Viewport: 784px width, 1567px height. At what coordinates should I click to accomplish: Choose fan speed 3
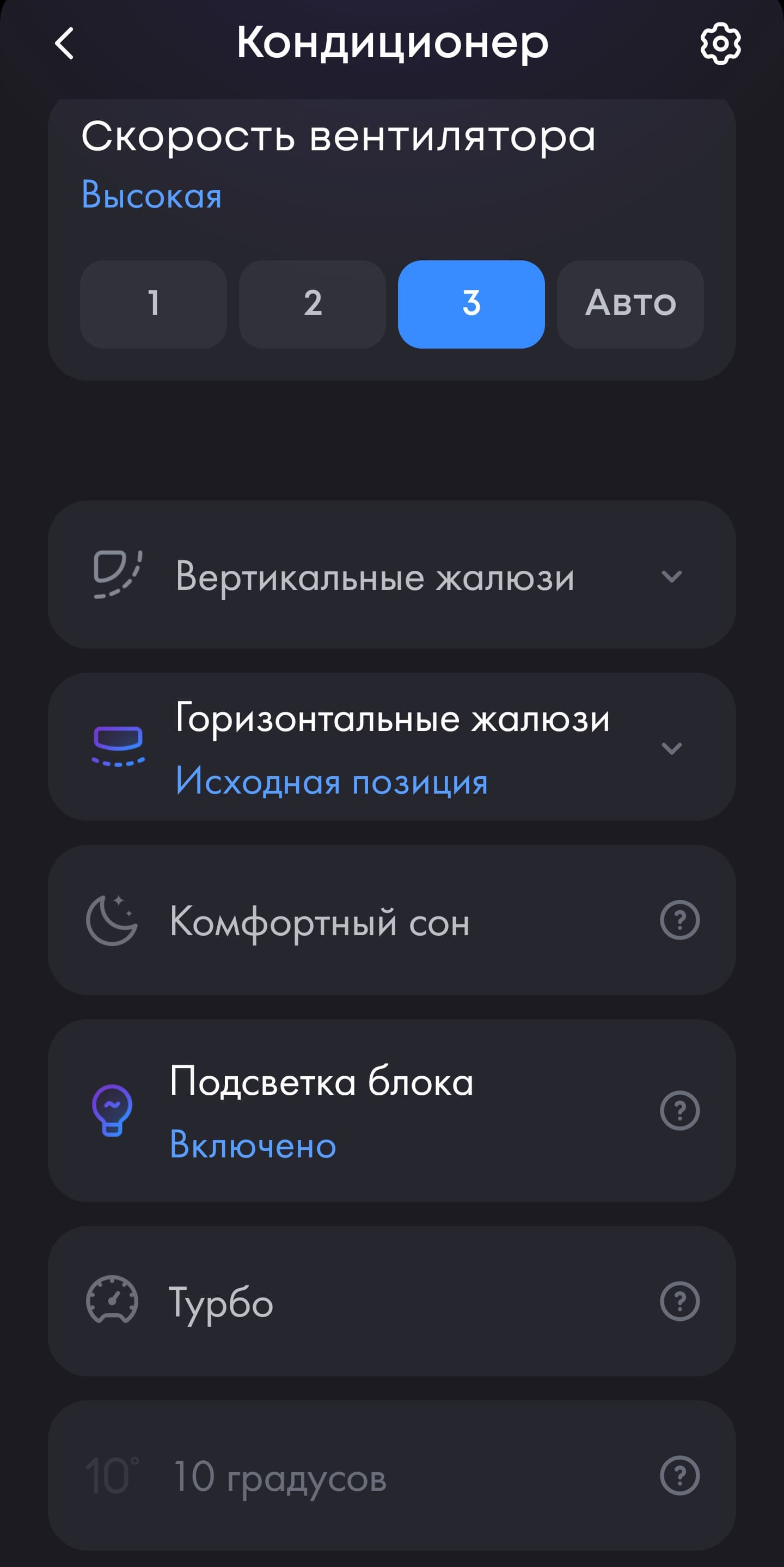471,303
